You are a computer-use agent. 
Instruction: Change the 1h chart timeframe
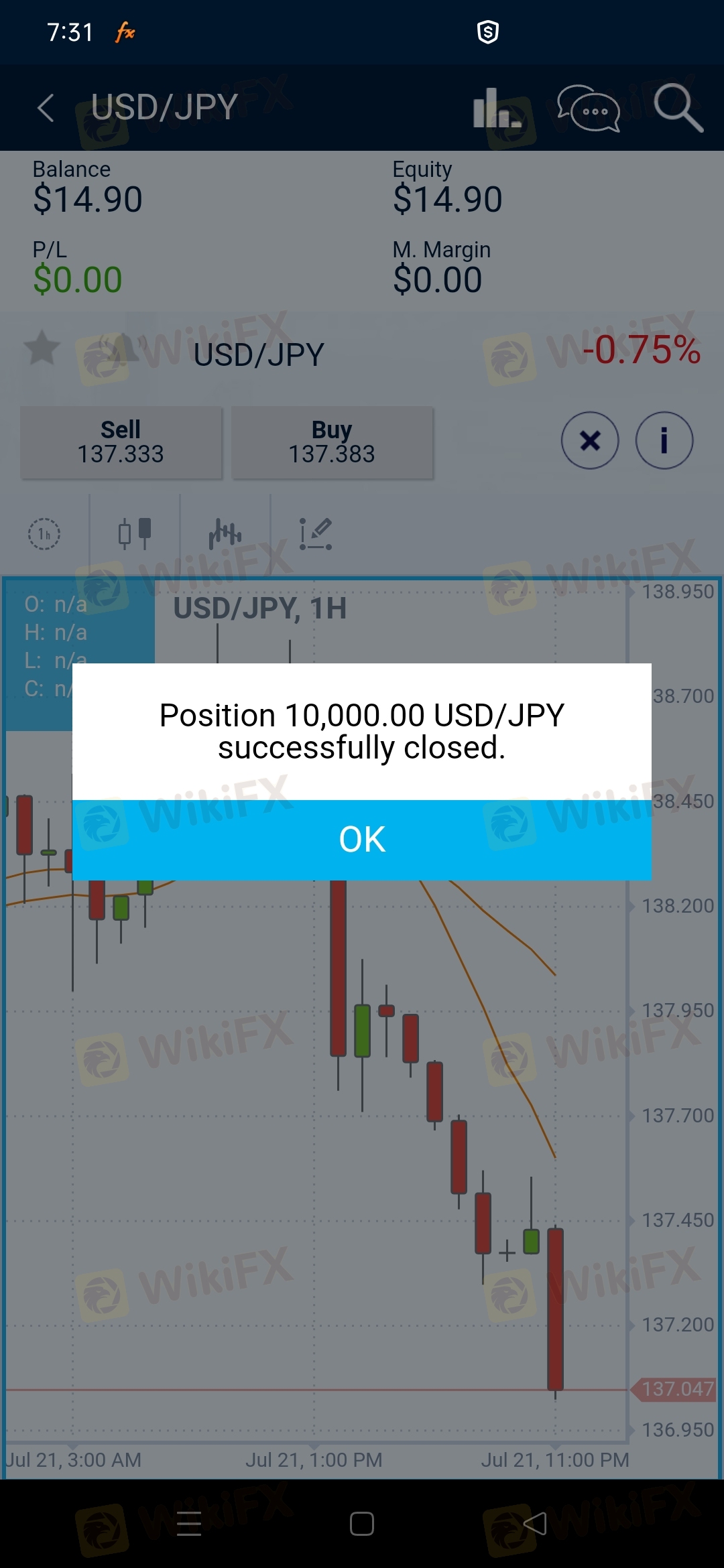coord(44,534)
